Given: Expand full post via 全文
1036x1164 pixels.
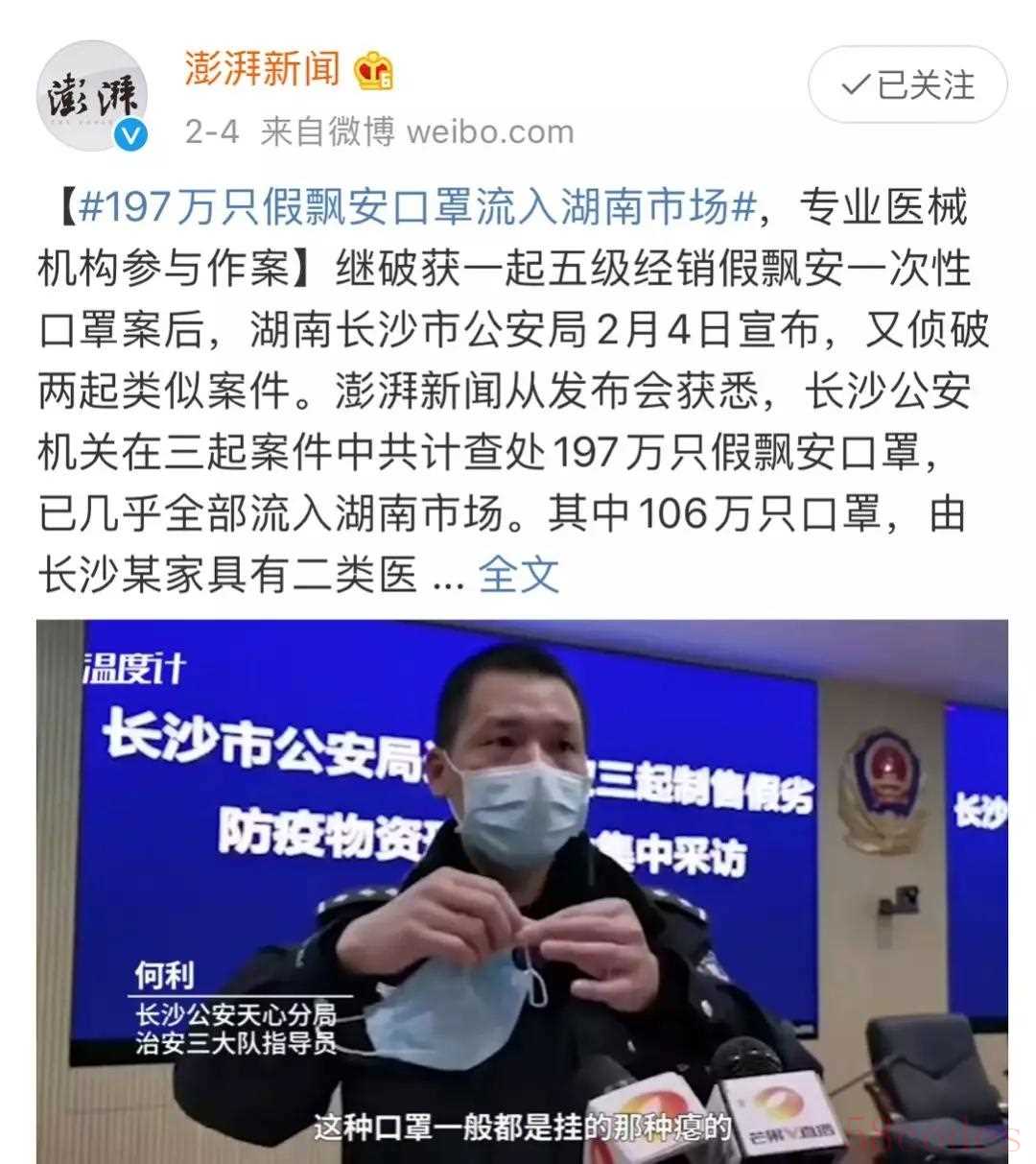Looking at the screenshot, I should click(519, 574).
